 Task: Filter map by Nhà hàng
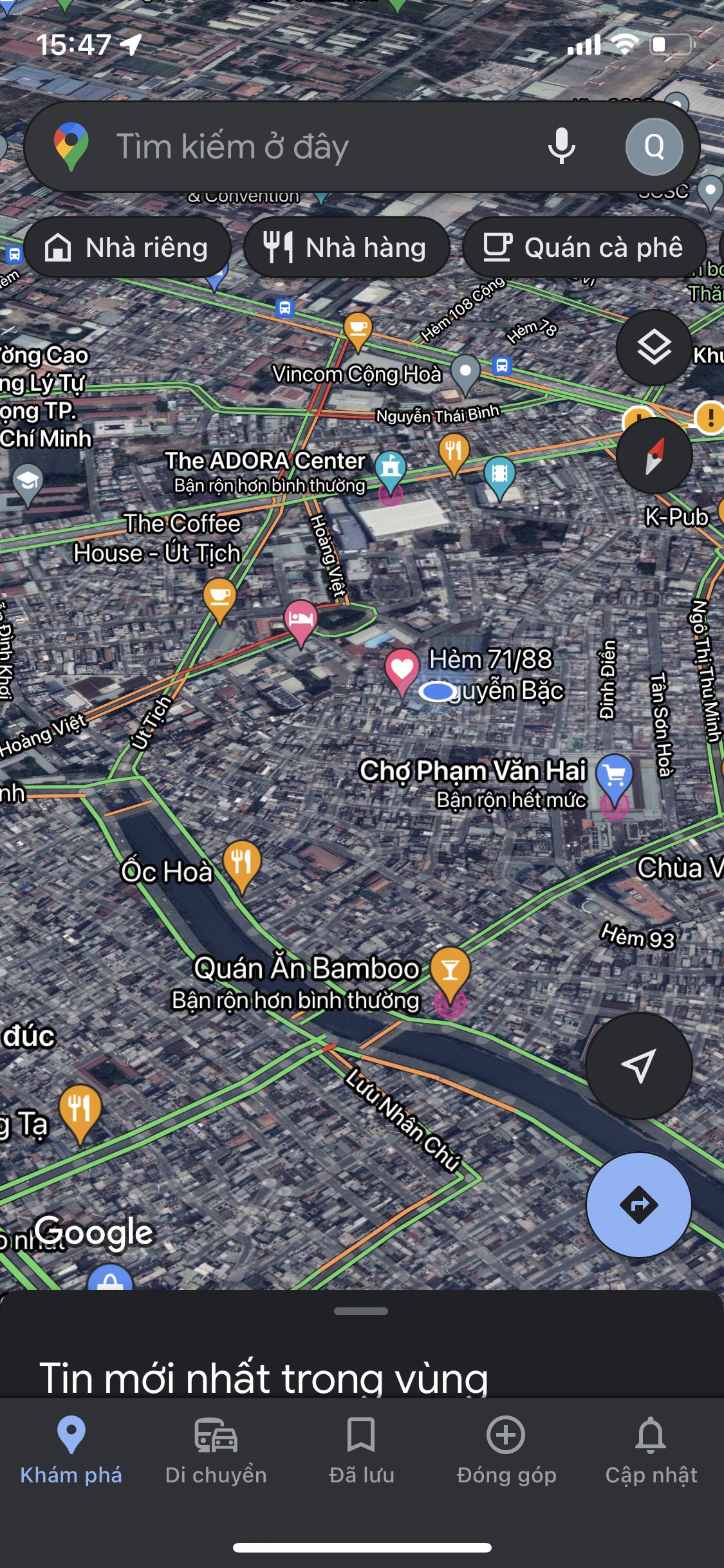[x=346, y=248]
